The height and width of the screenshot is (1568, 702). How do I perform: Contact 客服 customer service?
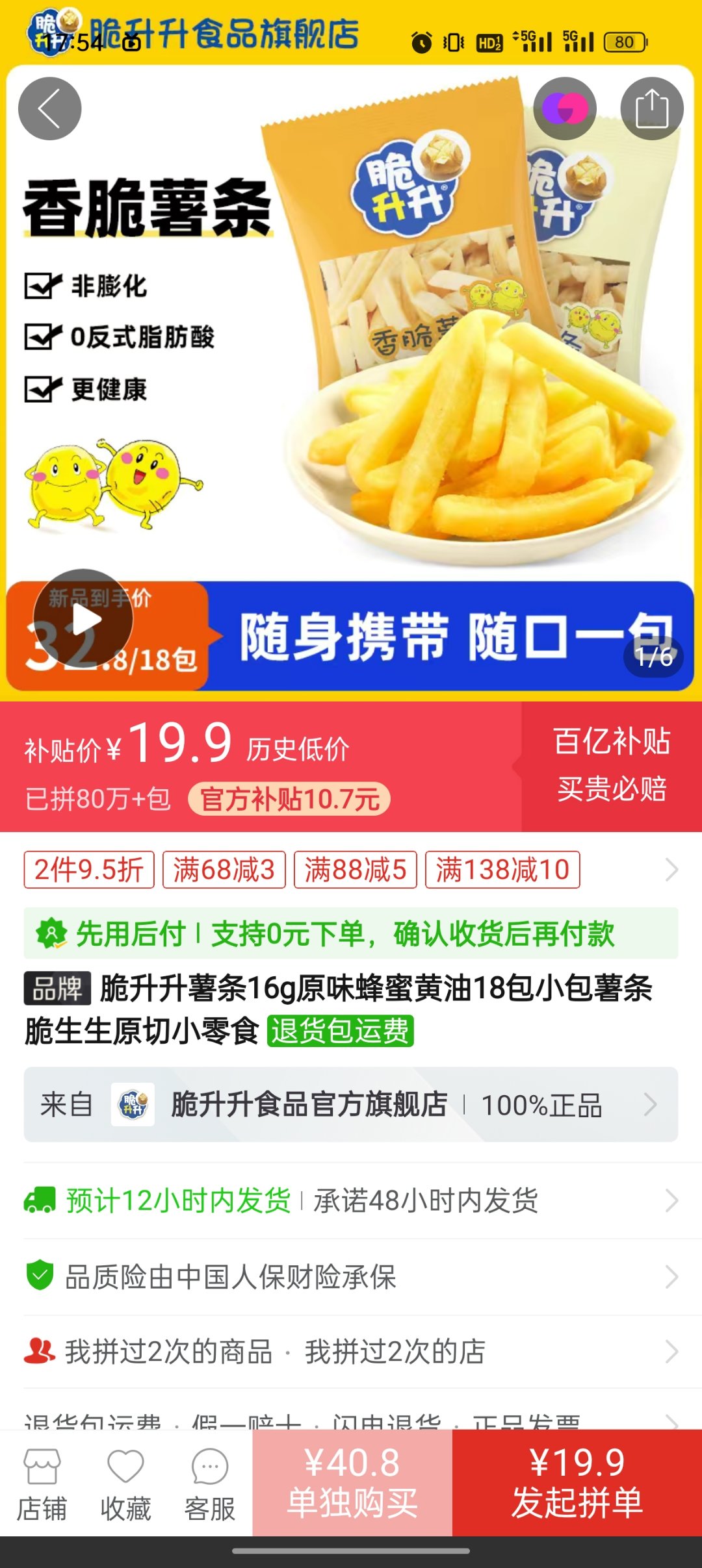pyautogui.click(x=210, y=1484)
